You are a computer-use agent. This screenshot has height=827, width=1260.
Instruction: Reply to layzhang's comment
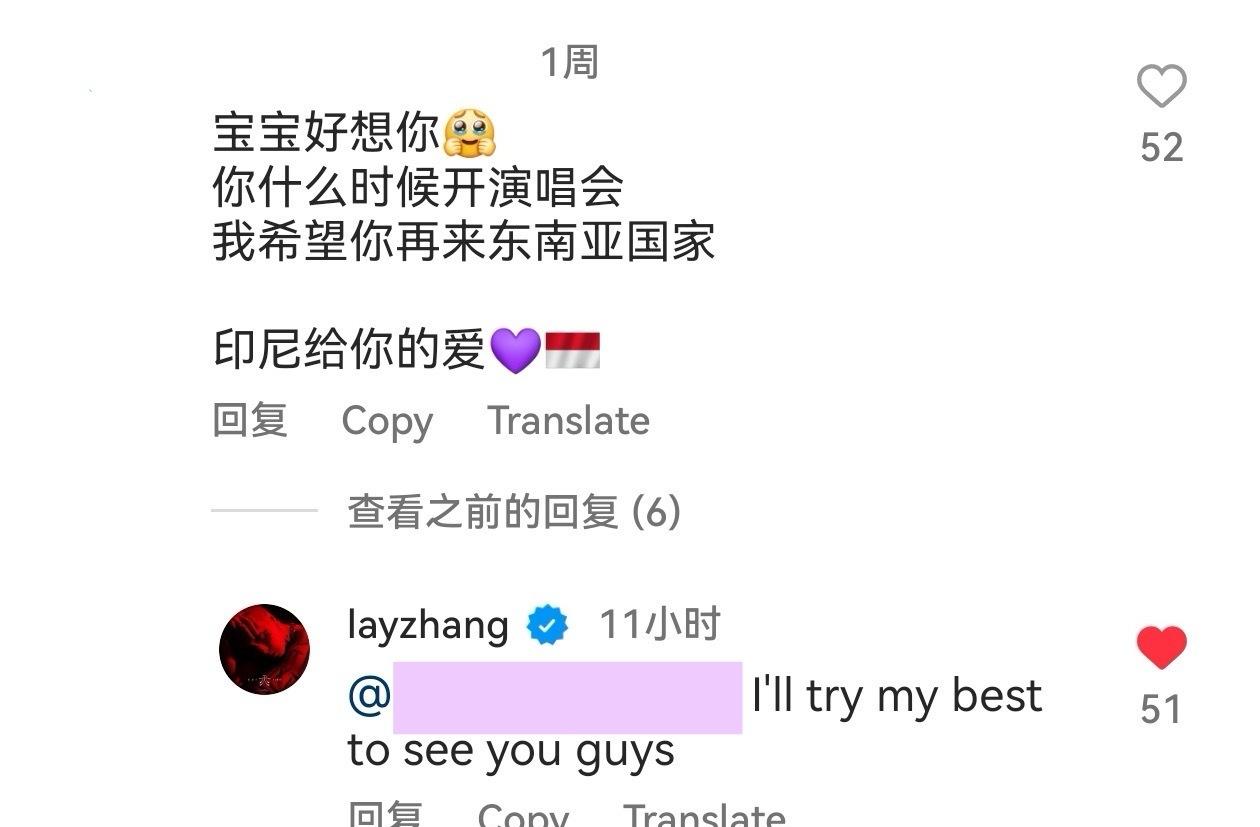click(386, 815)
